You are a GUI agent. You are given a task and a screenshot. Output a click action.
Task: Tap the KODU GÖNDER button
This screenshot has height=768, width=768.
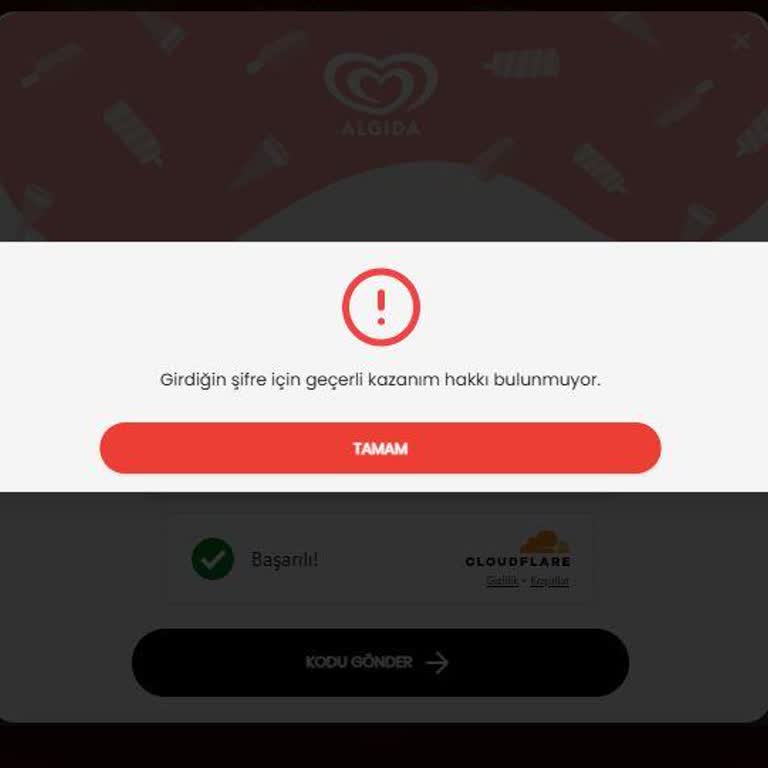click(380, 662)
